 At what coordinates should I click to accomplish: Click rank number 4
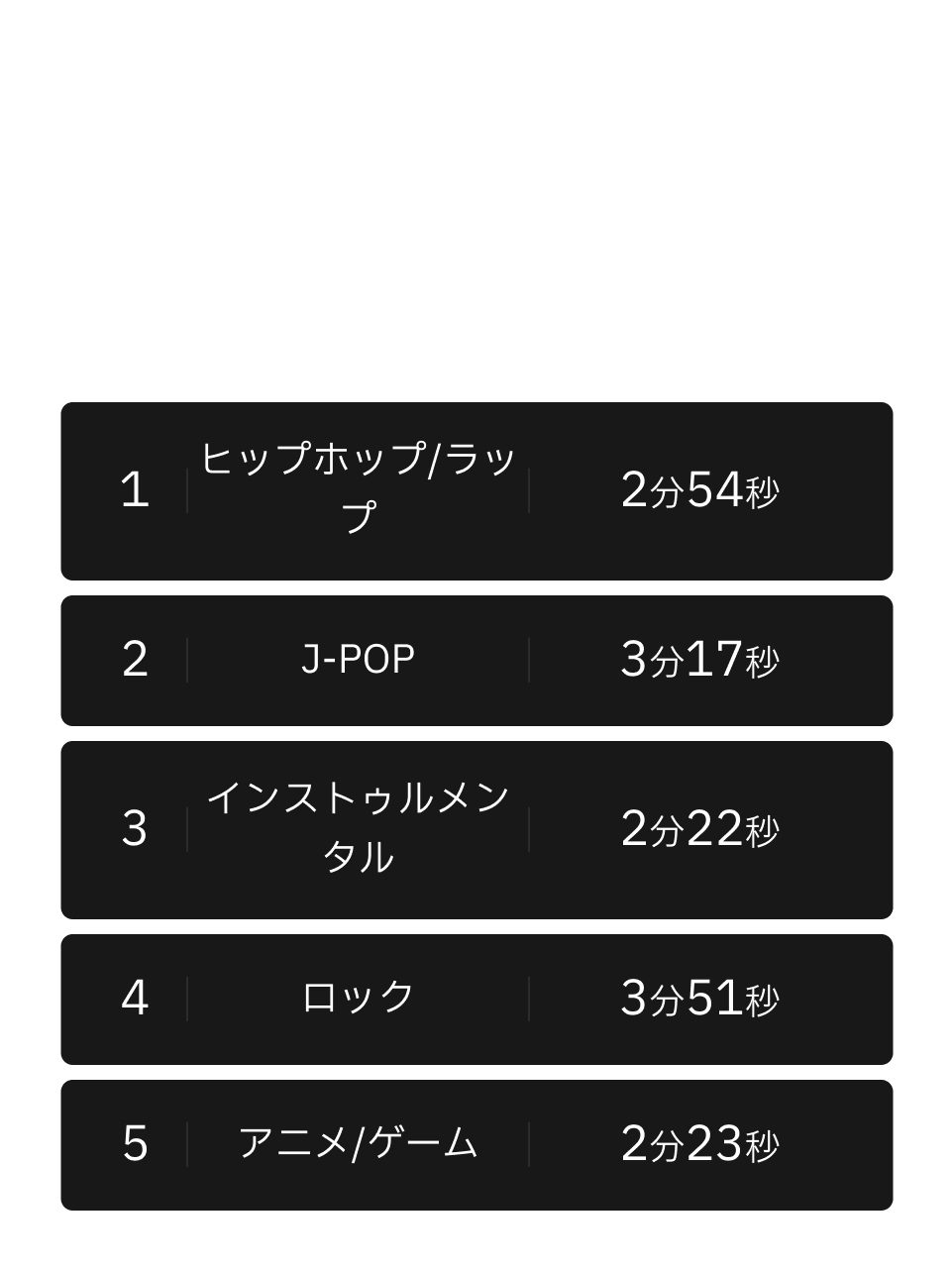(136, 998)
